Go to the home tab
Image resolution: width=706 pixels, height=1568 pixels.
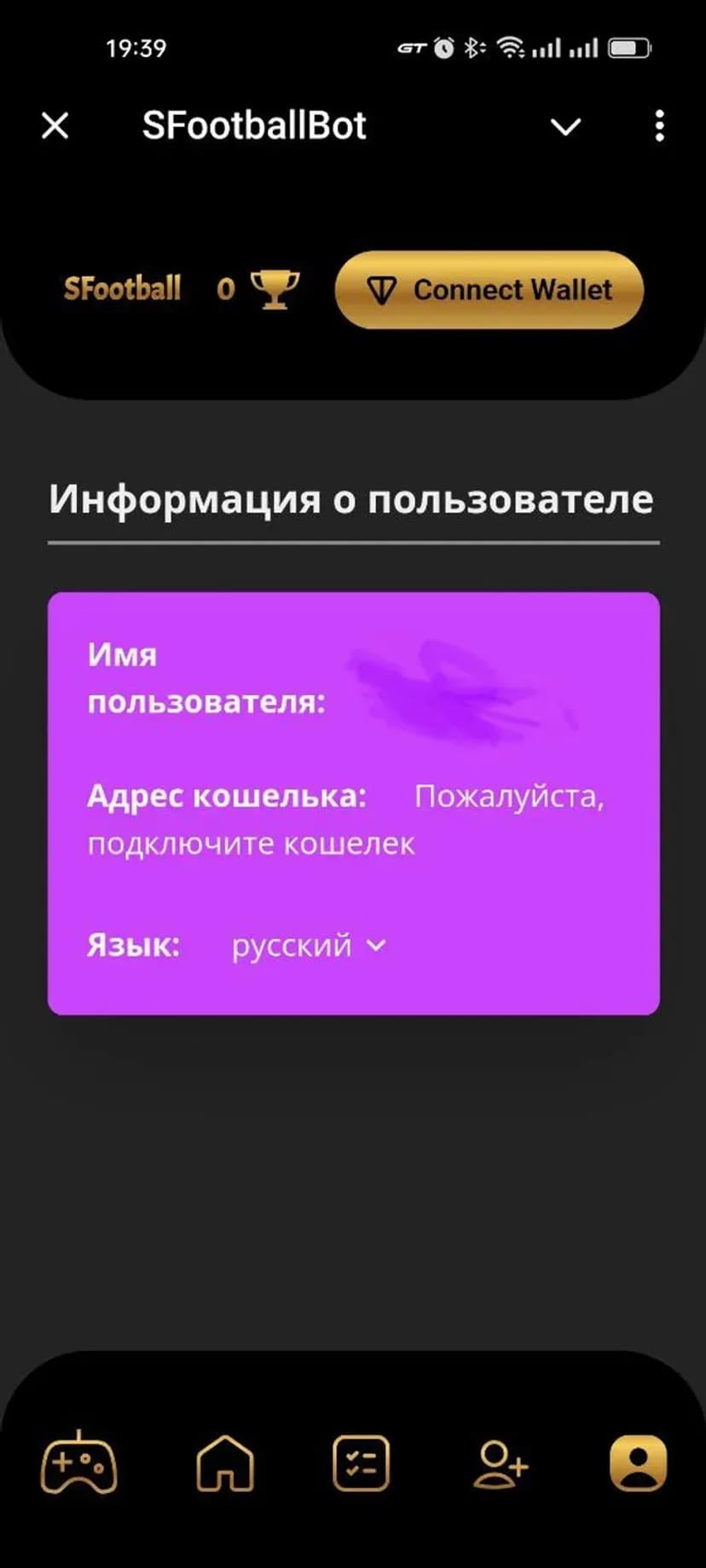[x=225, y=1463]
